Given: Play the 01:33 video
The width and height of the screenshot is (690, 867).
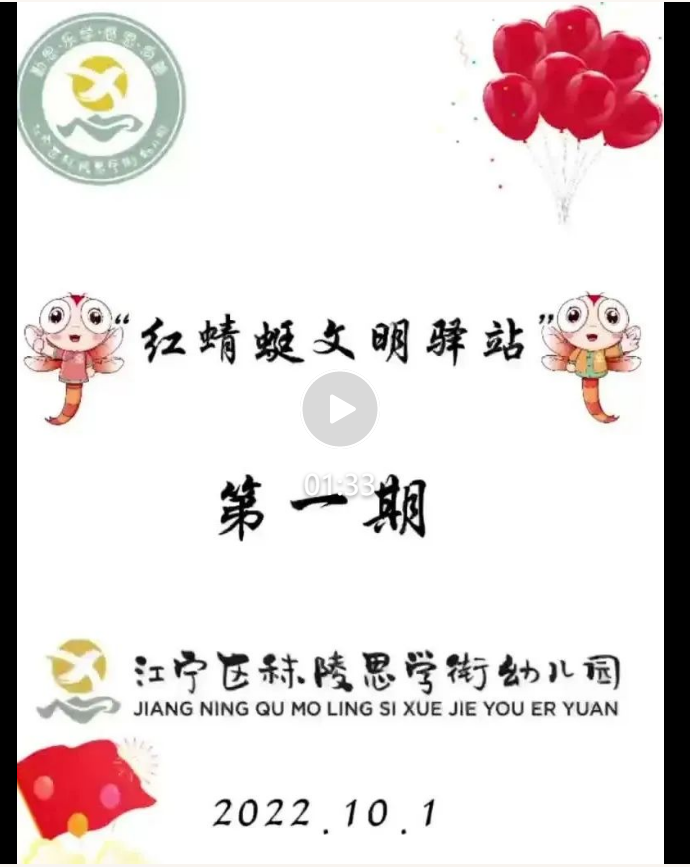Looking at the screenshot, I should (x=340, y=409).
